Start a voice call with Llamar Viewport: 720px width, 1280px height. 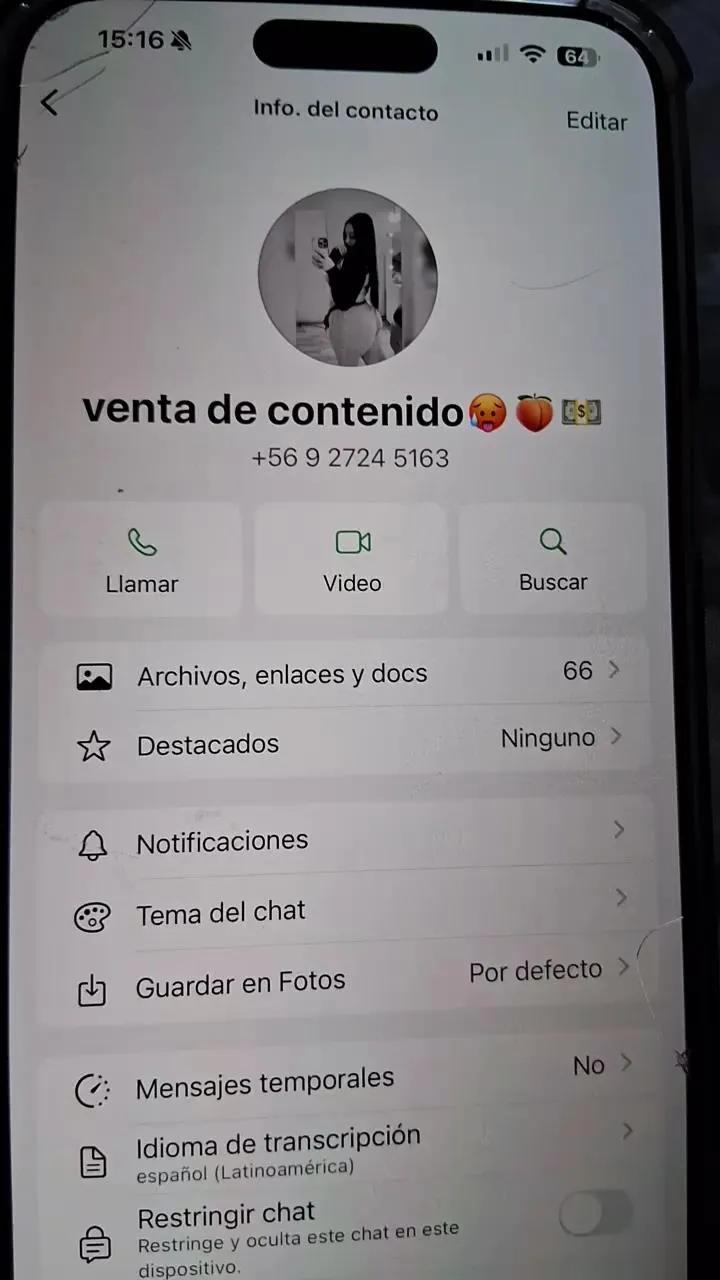coord(142,560)
